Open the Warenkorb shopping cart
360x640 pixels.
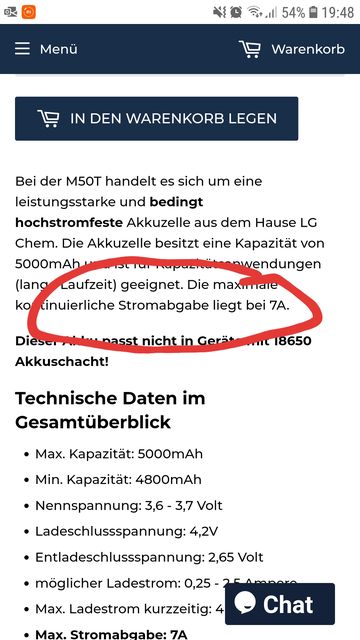coord(292,49)
